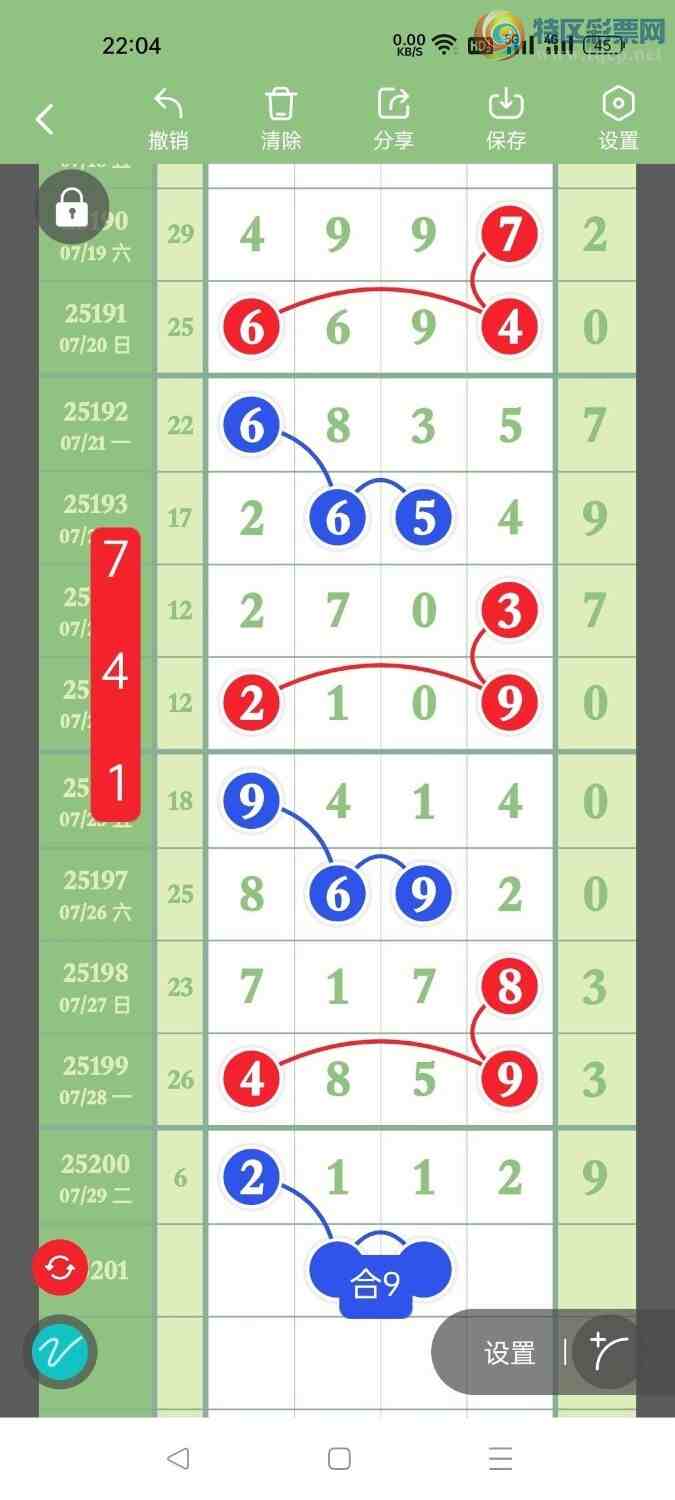
Task: Toggle the lock icon button
Action: (72, 207)
